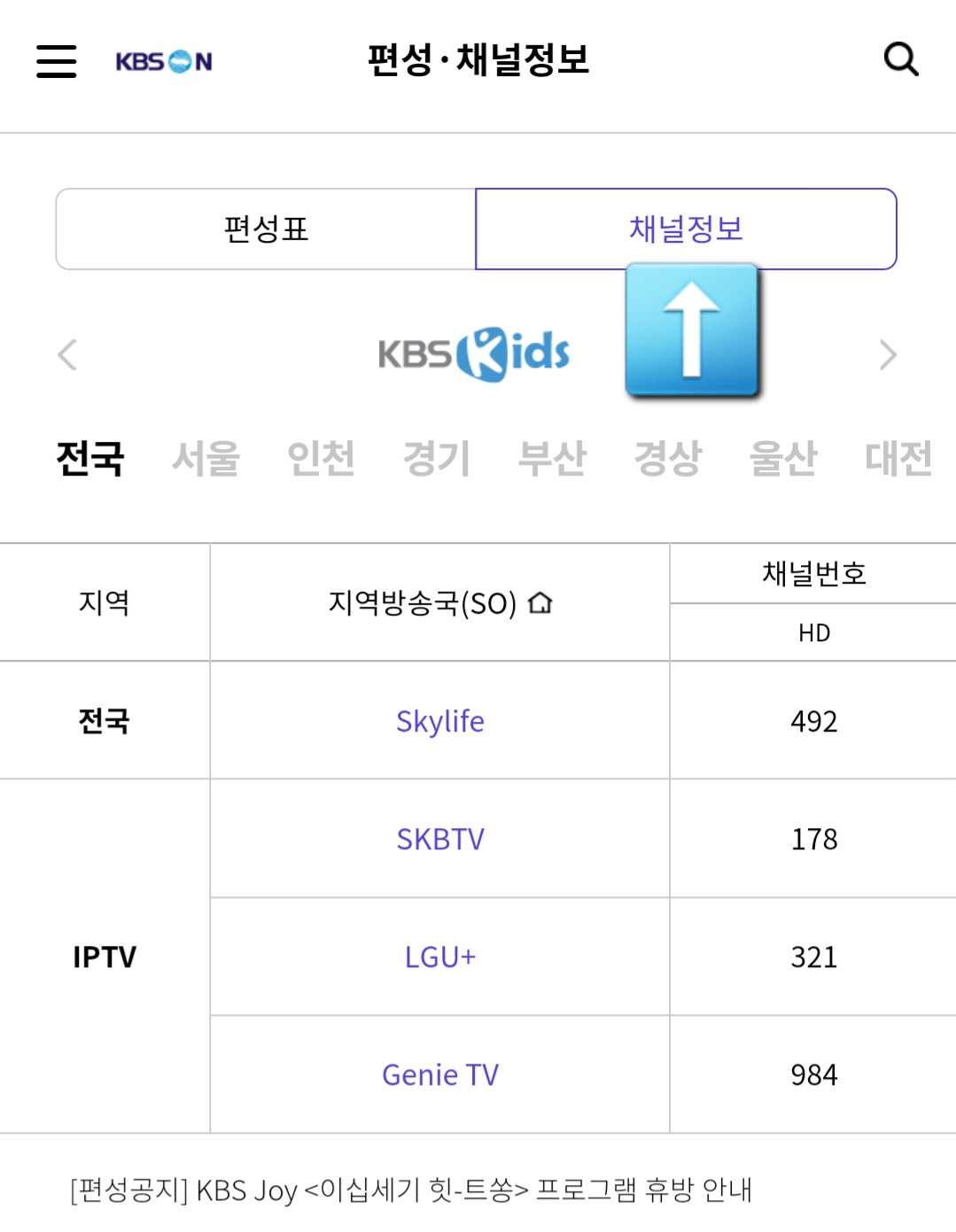Go to previous channel with left chevron

[66, 354]
